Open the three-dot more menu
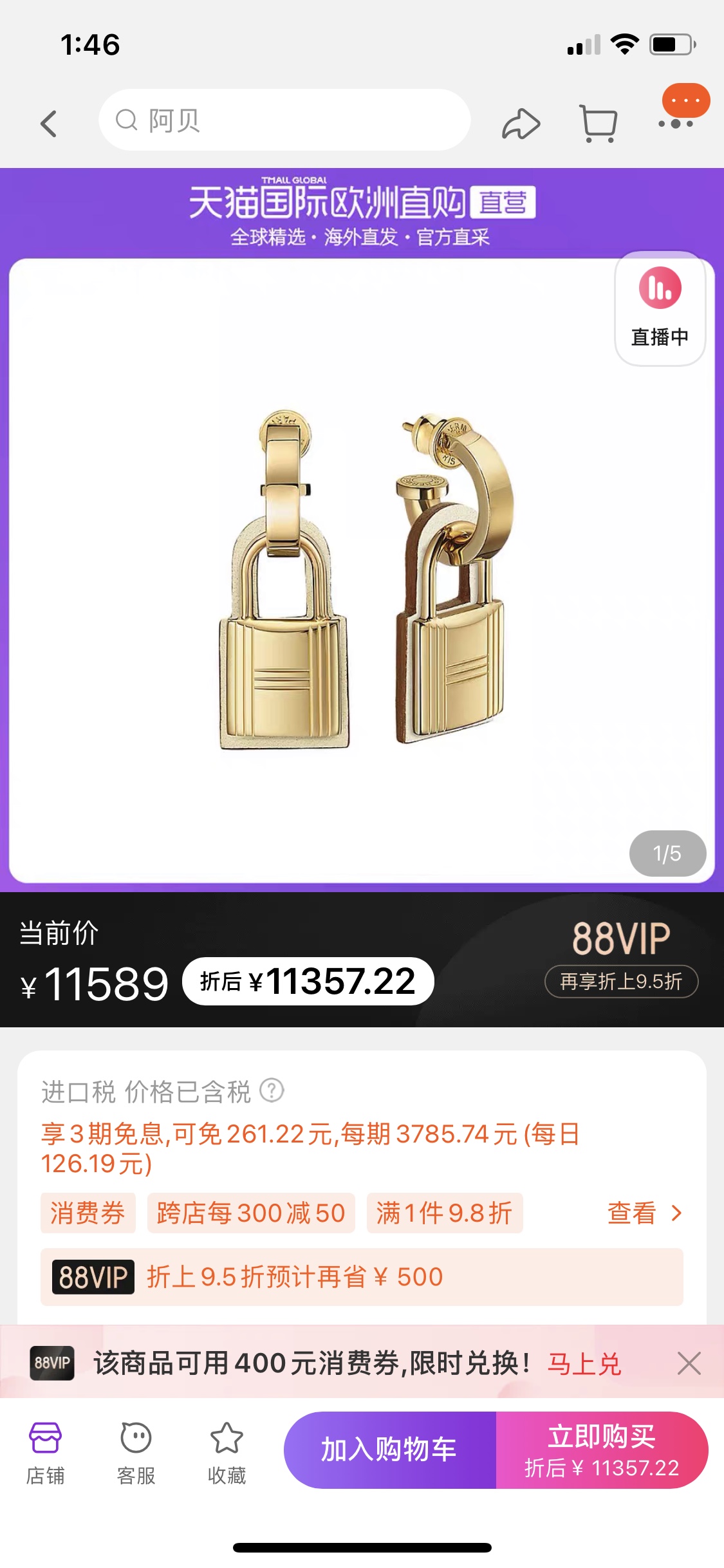Viewport: 724px width, 1568px height. point(675,123)
